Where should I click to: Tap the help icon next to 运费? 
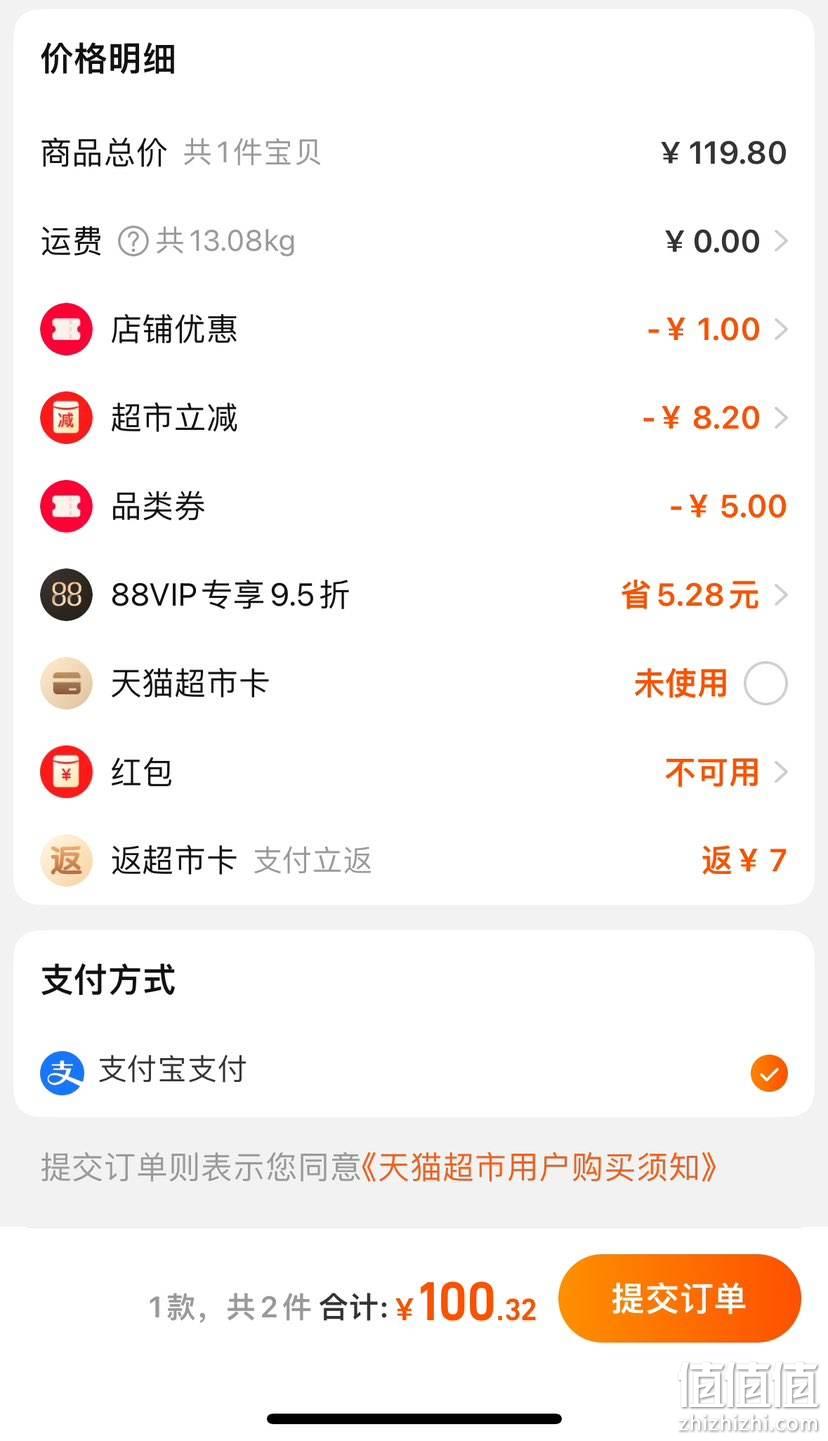pyautogui.click(x=133, y=241)
